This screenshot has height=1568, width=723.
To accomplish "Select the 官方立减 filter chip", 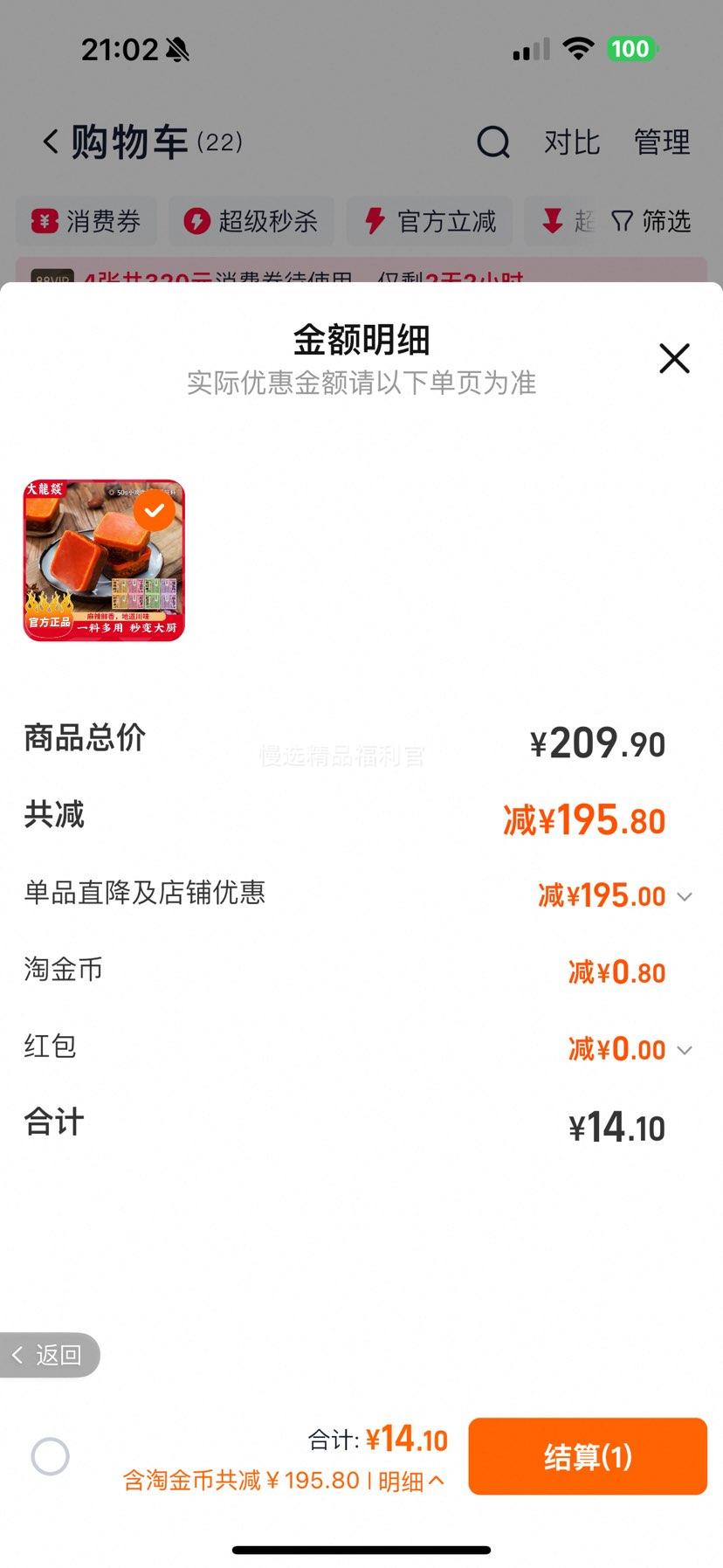I will pyautogui.click(x=430, y=221).
